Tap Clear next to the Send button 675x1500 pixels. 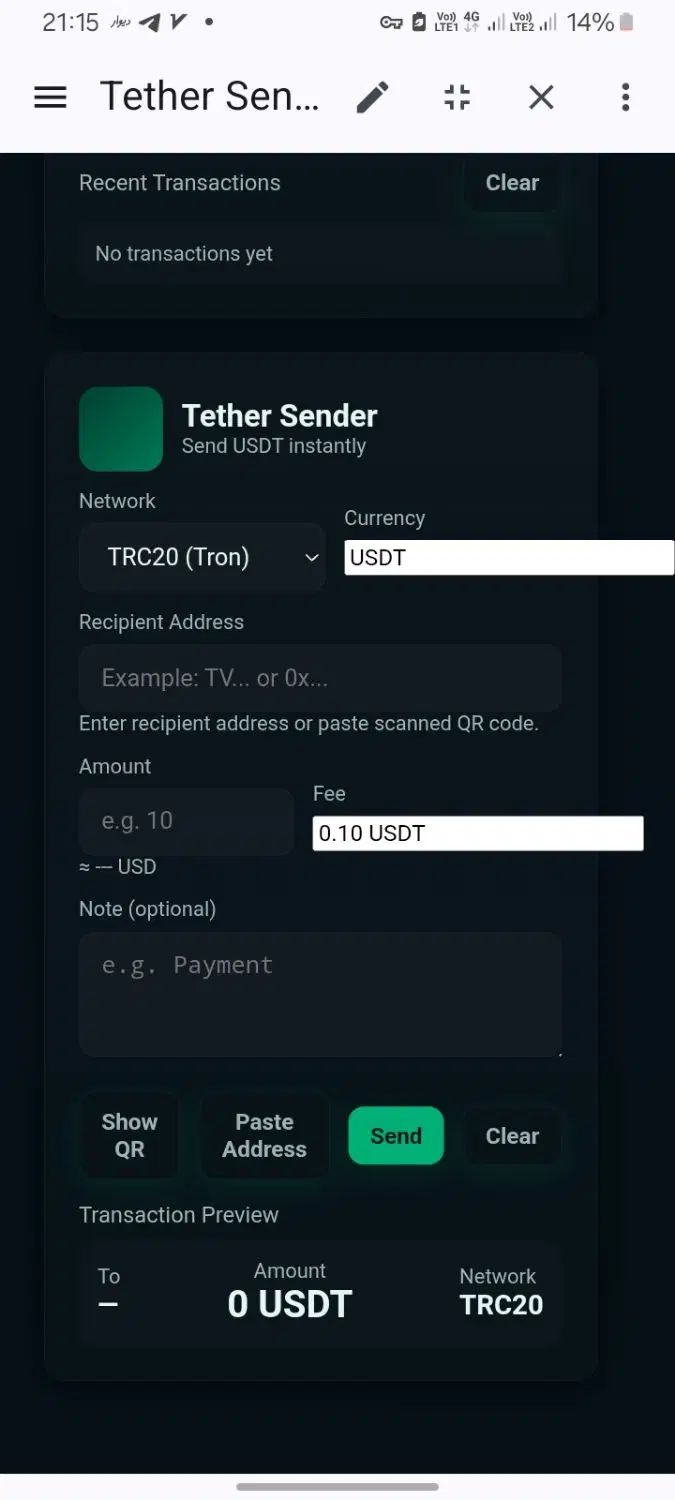(512, 1136)
